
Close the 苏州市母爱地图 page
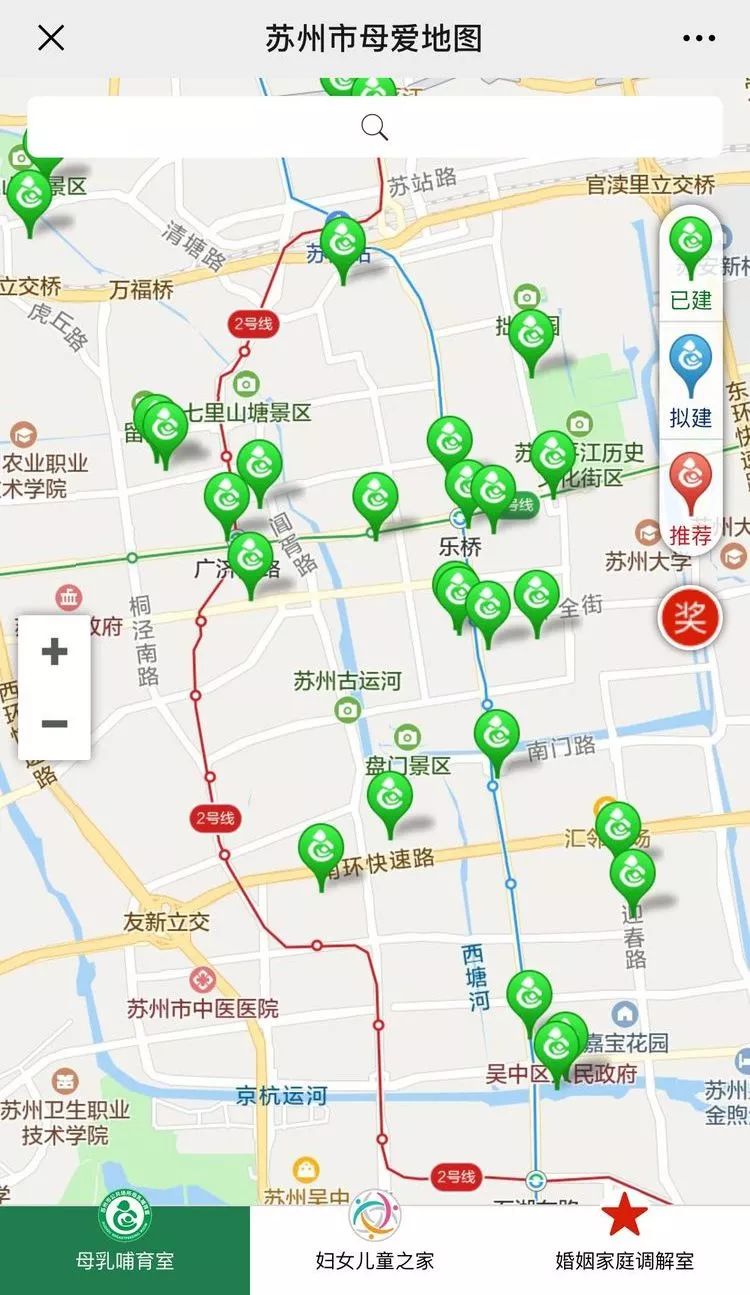(x=51, y=38)
